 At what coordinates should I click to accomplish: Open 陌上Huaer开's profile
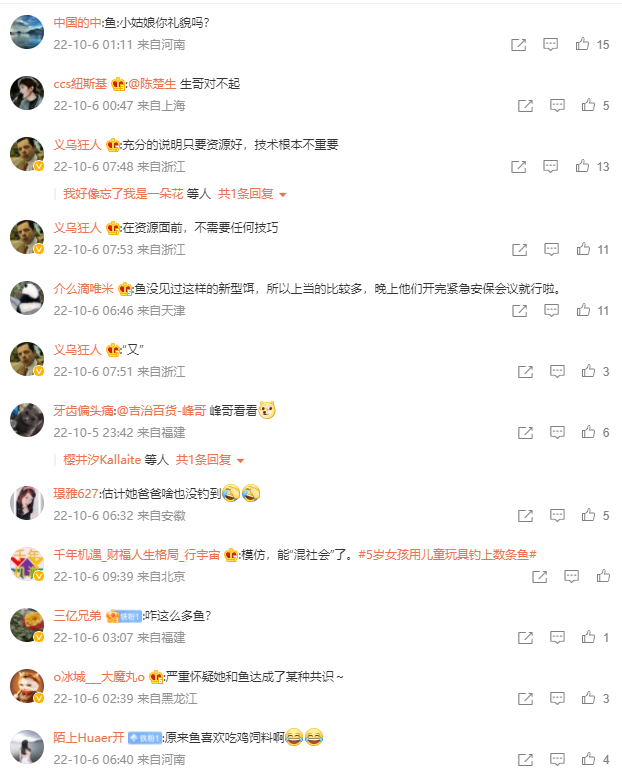point(88,738)
